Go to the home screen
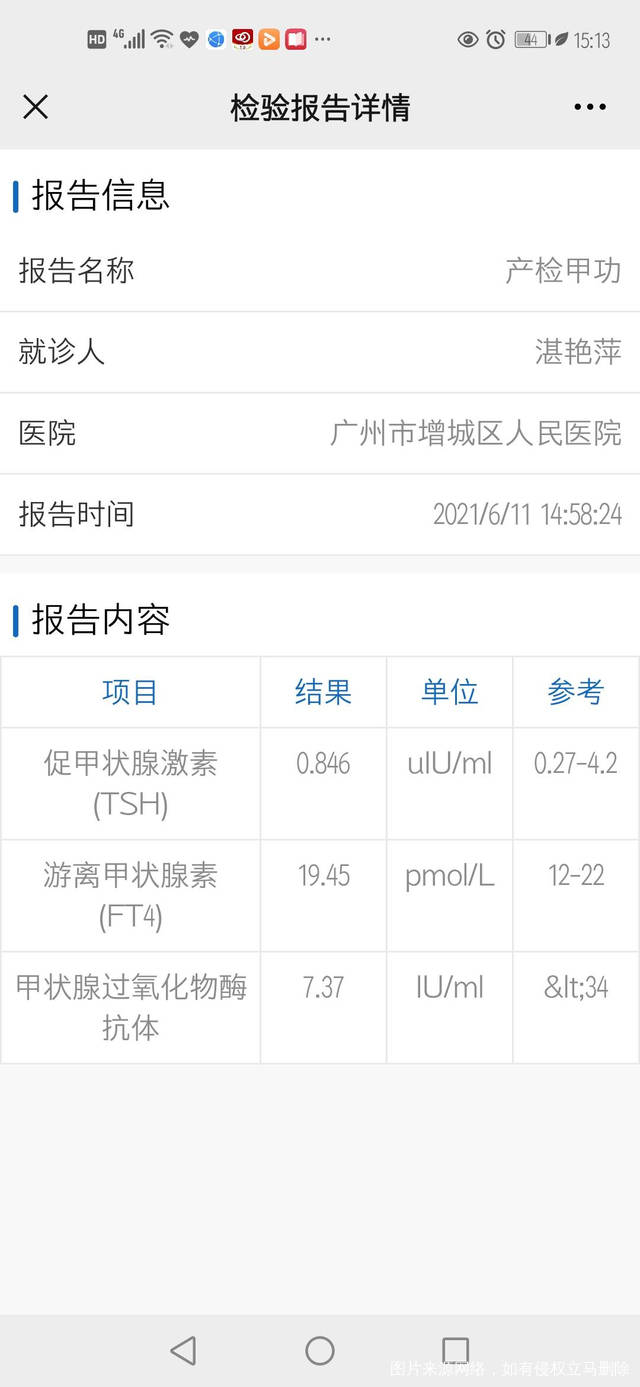 click(320, 1350)
